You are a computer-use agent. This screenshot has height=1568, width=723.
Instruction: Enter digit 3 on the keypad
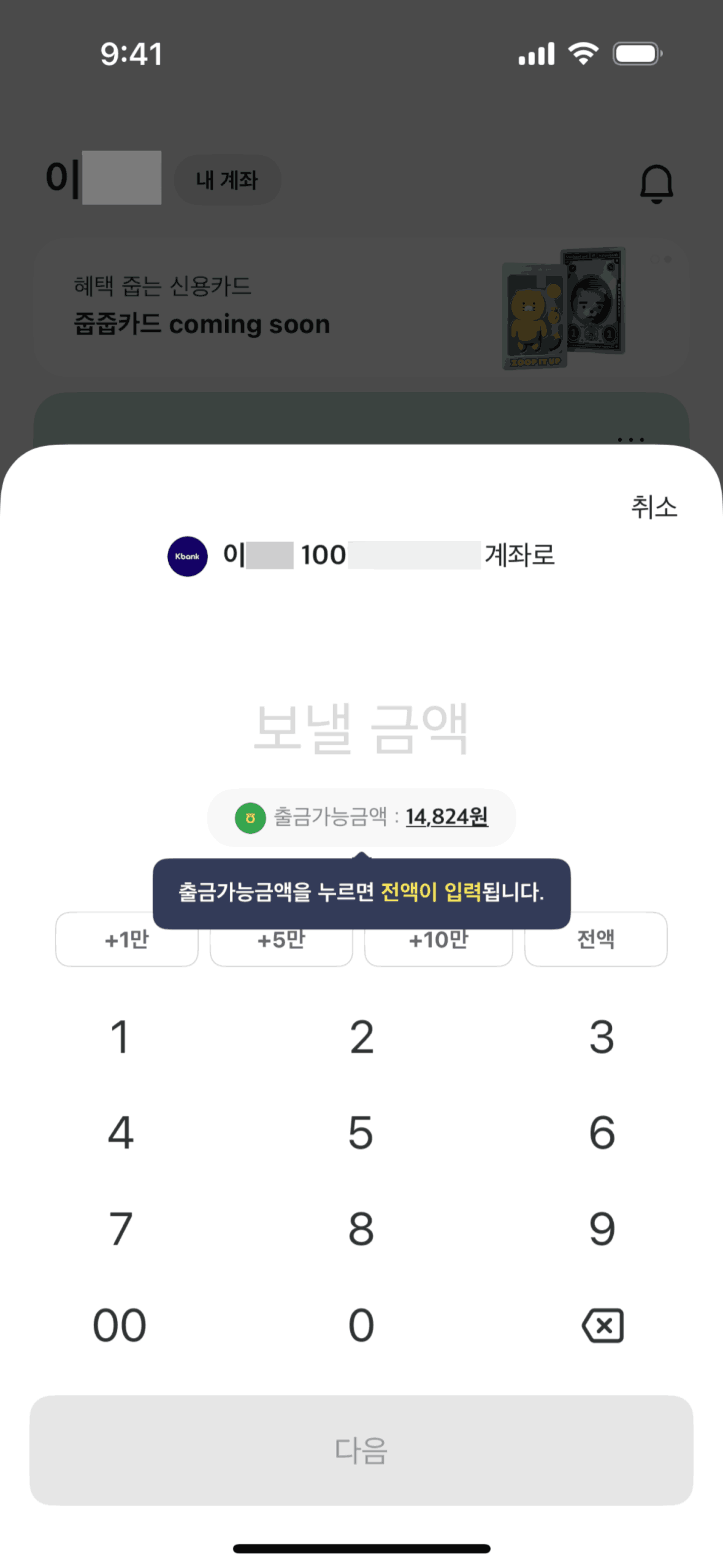tap(602, 1037)
